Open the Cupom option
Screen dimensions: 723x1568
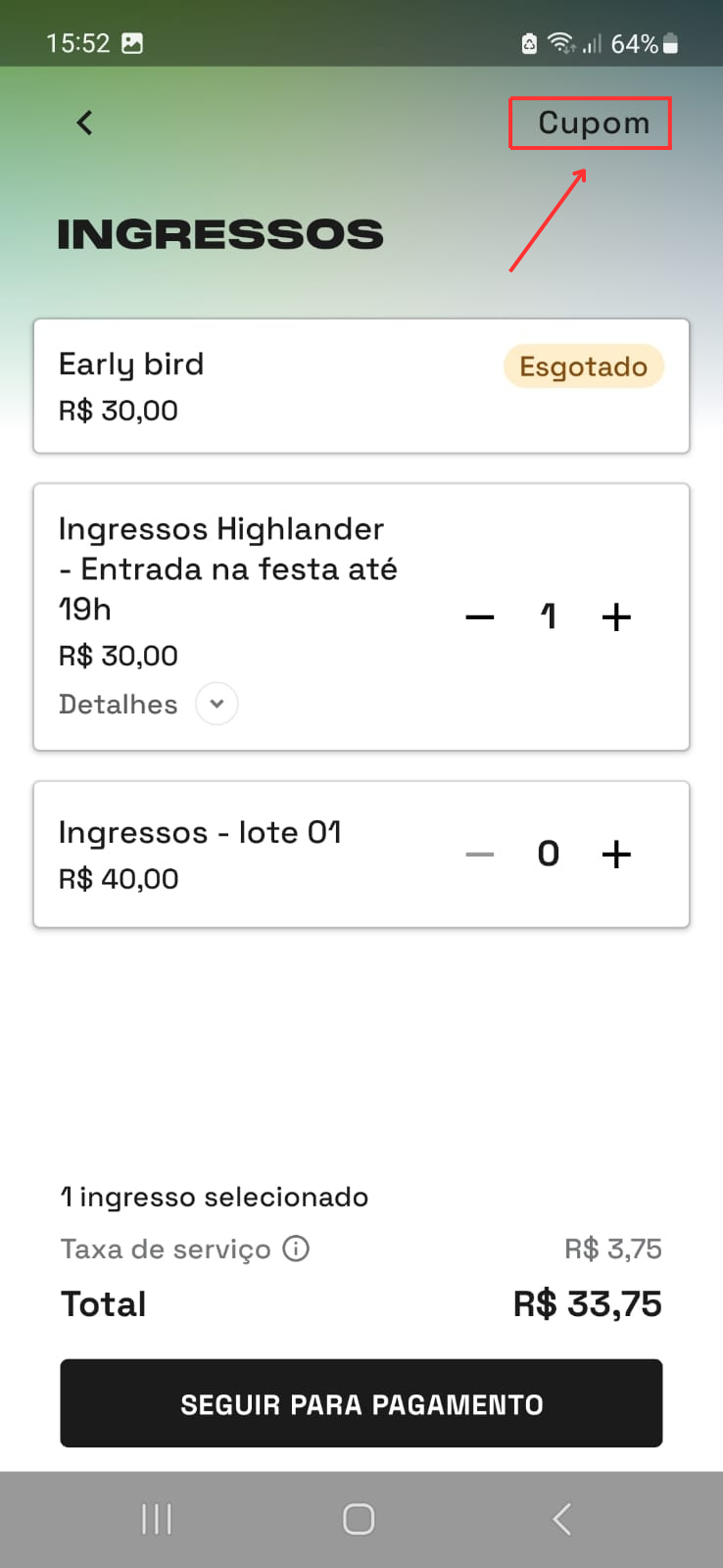[590, 122]
